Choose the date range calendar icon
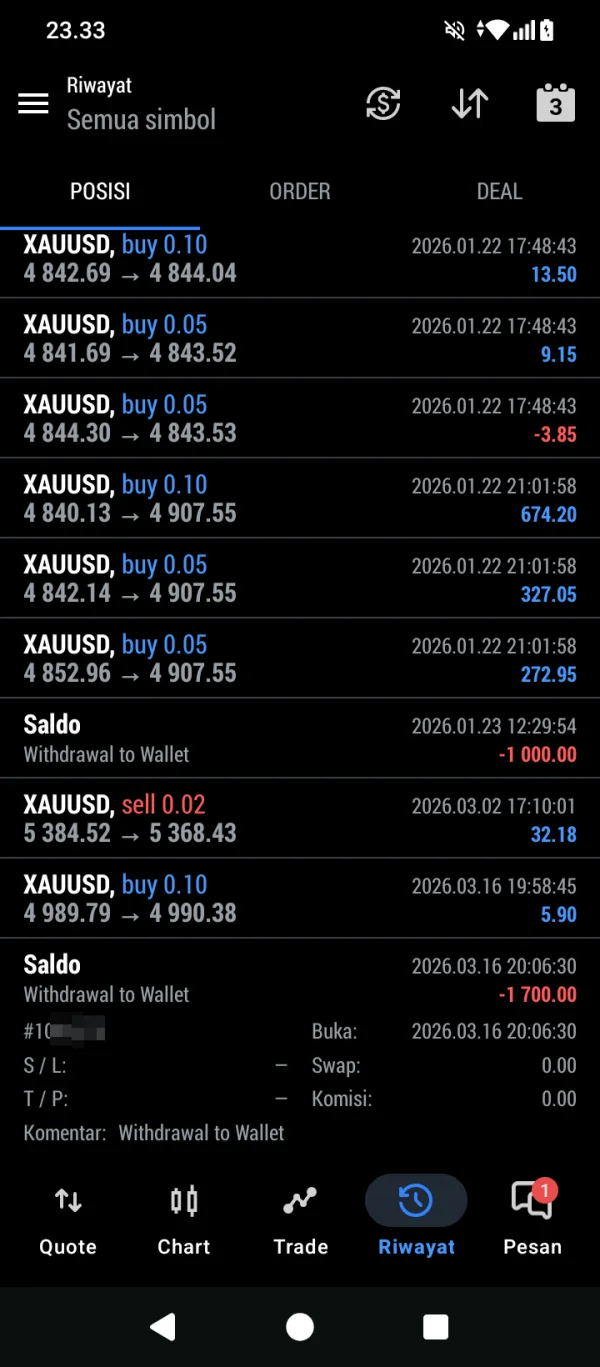The image size is (600, 1367). tap(555, 104)
